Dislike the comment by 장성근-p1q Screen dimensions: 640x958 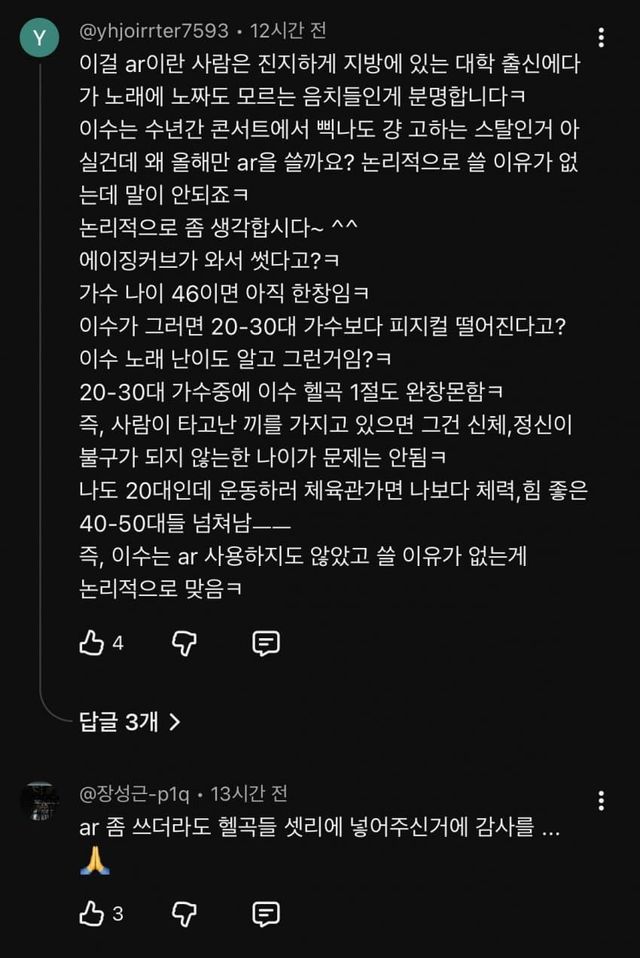click(x=185, y=913)
